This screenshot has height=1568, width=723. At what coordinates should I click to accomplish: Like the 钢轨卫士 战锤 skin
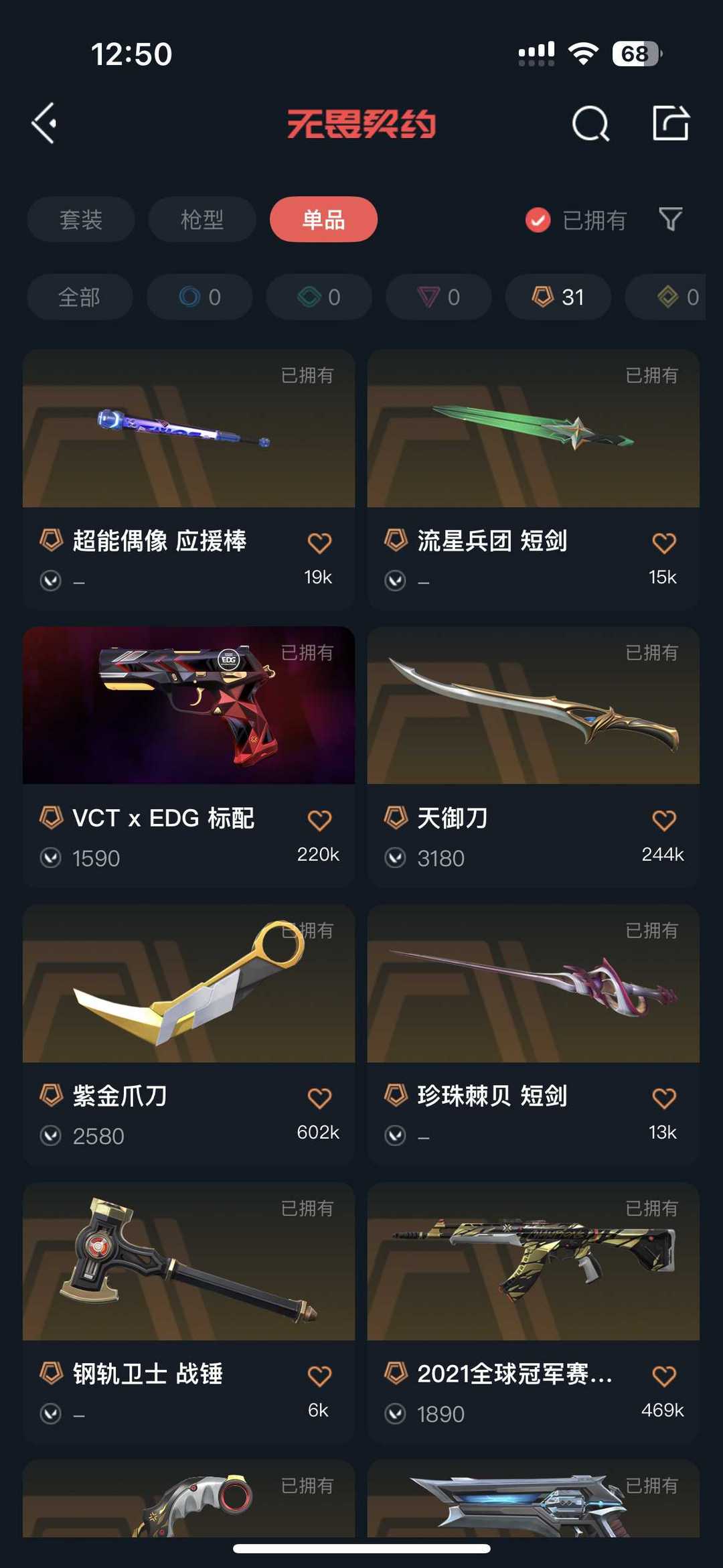pos(319,1376)
